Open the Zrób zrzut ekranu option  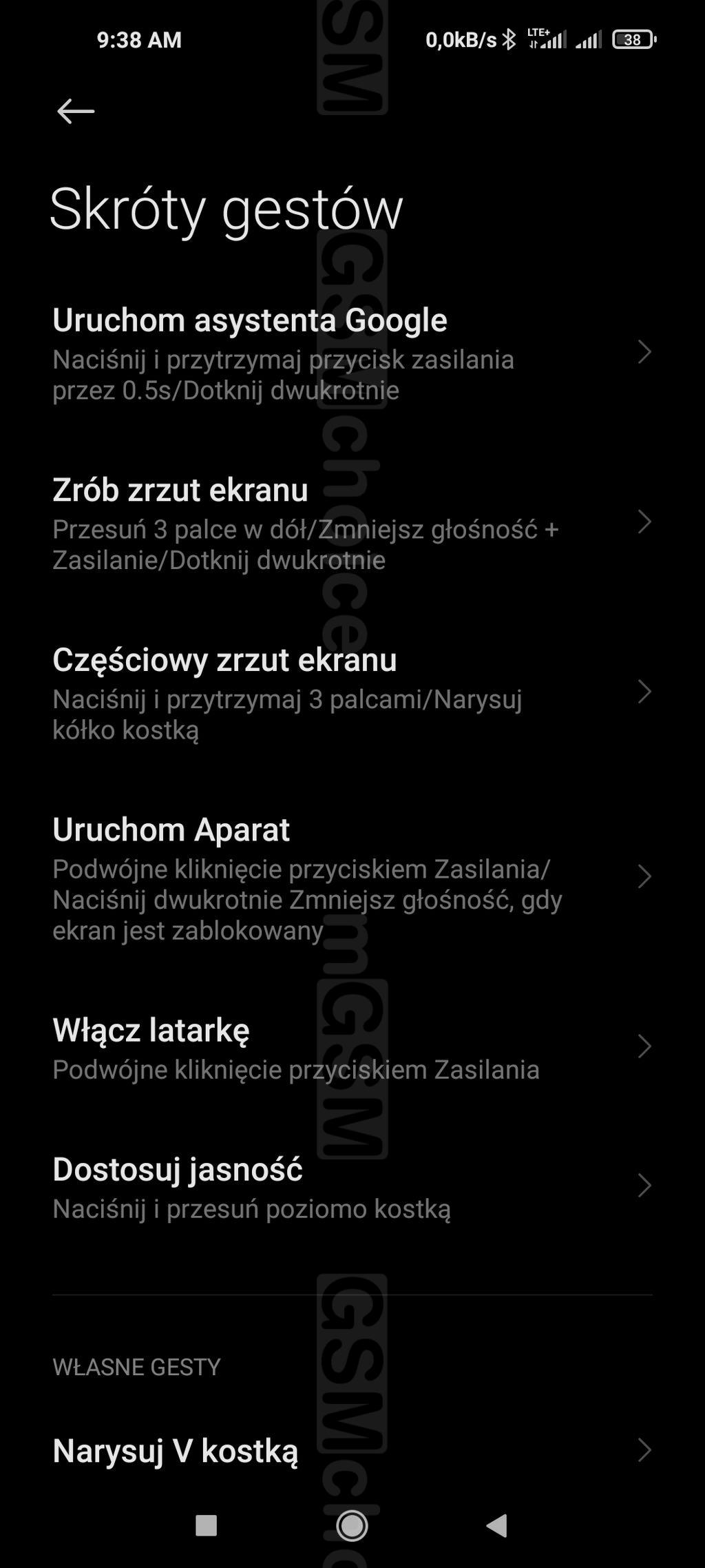point(351,523)
